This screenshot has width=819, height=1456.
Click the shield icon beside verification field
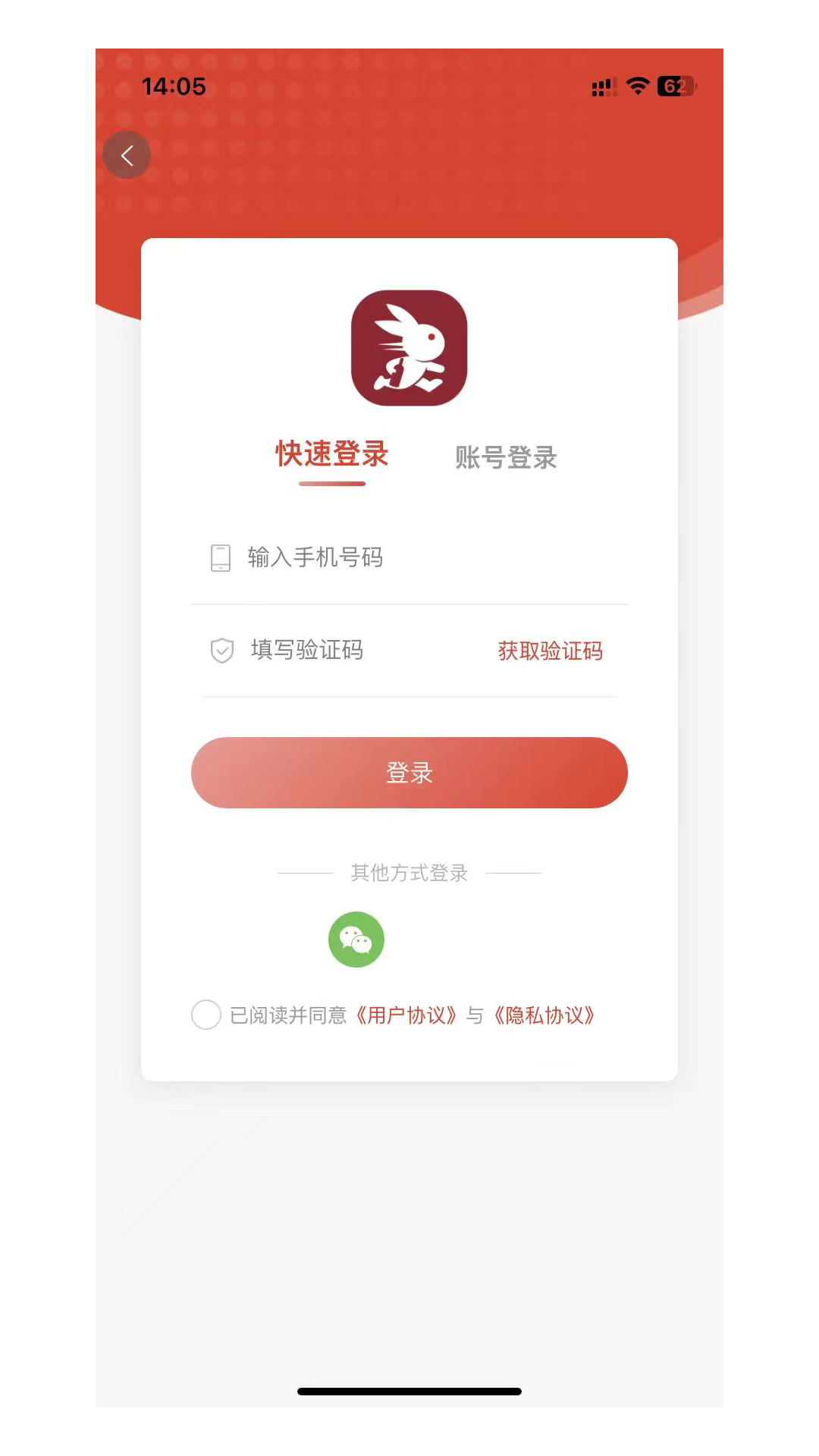click(220, 650)
